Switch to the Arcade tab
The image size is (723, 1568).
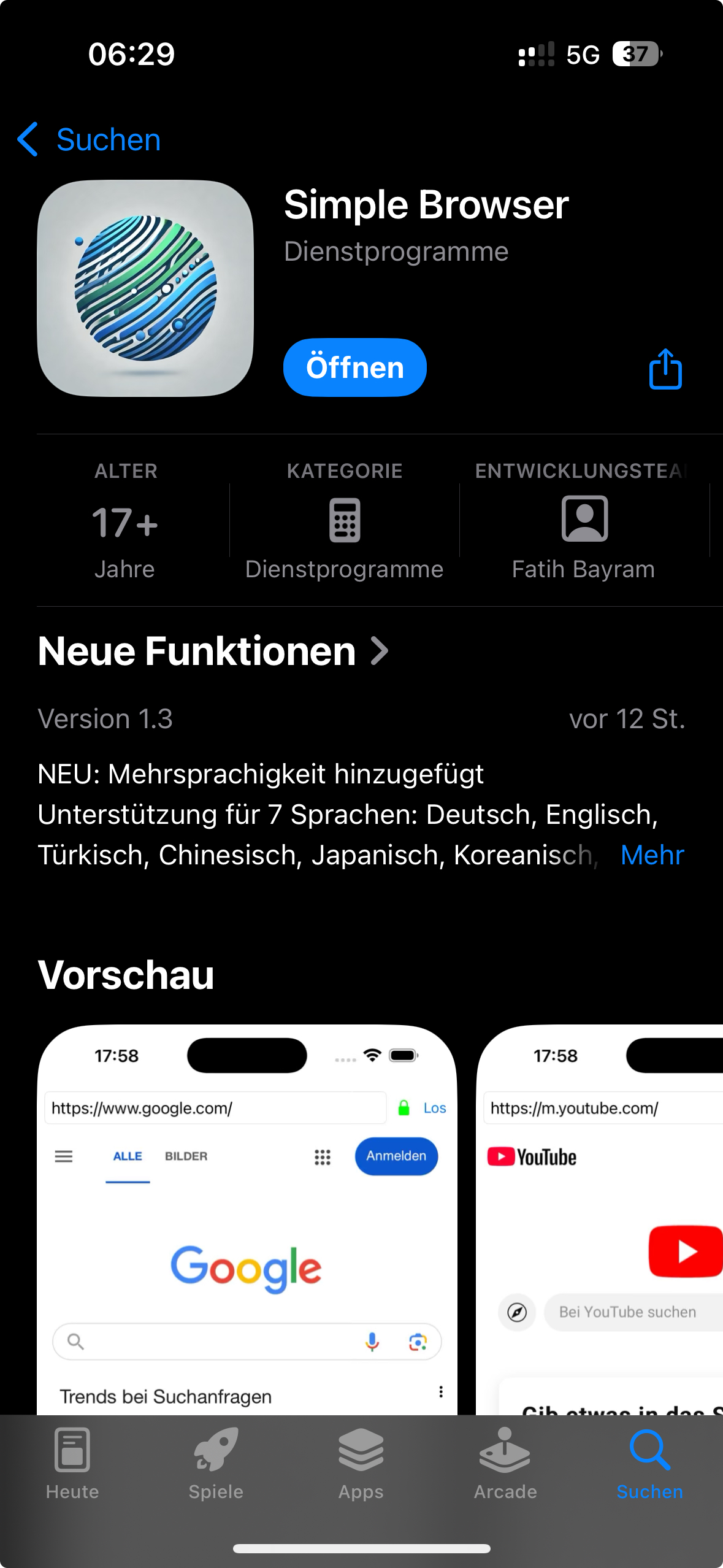point(505,1462)
